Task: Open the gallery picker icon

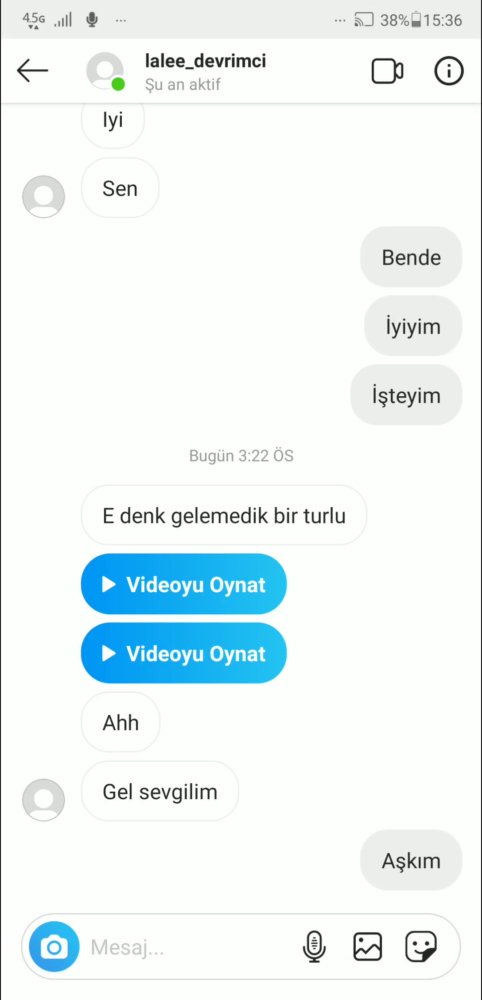Action: coord(367,947)
